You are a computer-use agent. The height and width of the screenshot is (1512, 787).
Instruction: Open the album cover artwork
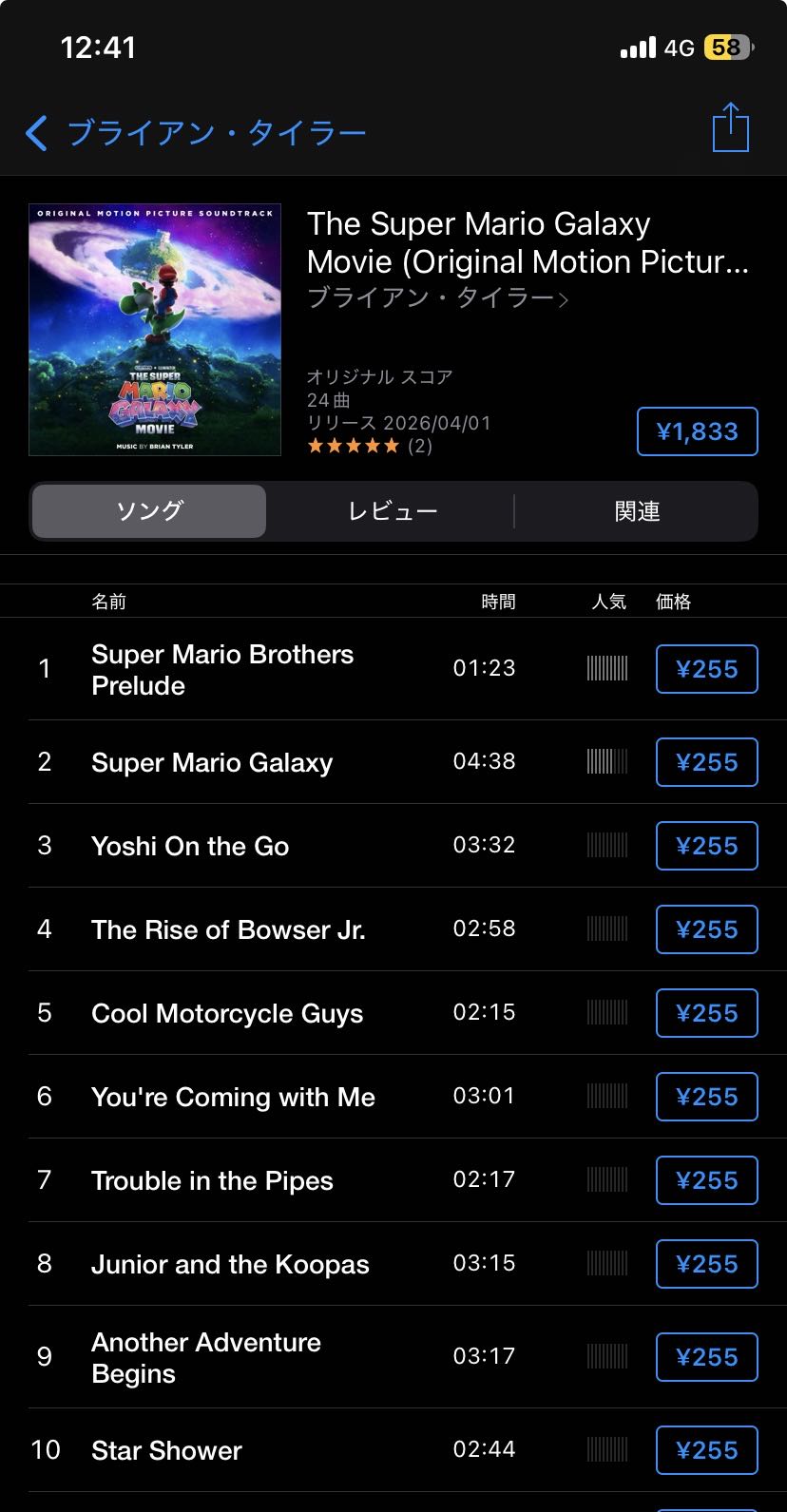tap(155, 330)
